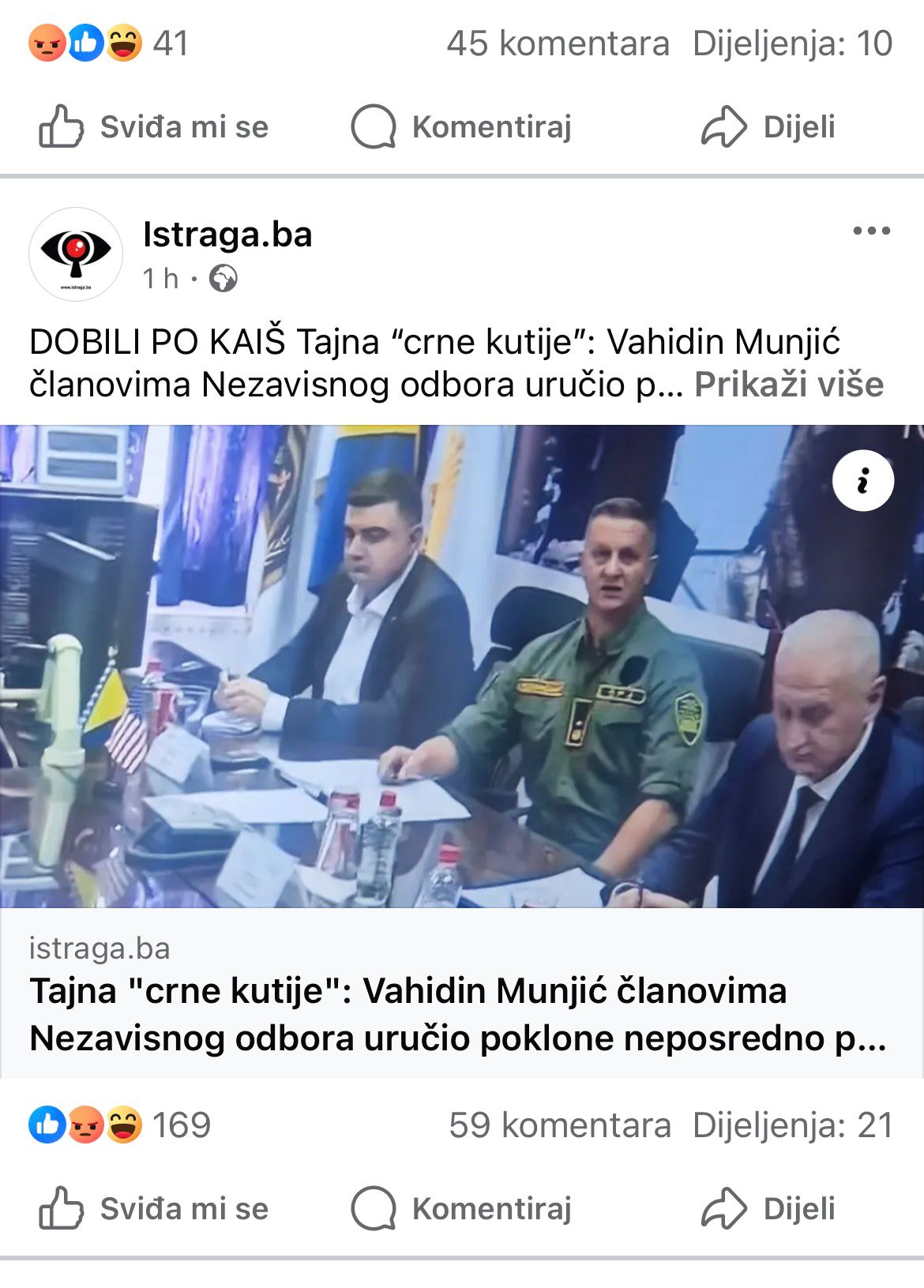
Task: Open the Istraga.ba post overflow menu
Action: pyautogui.click(x=871, y=231)
